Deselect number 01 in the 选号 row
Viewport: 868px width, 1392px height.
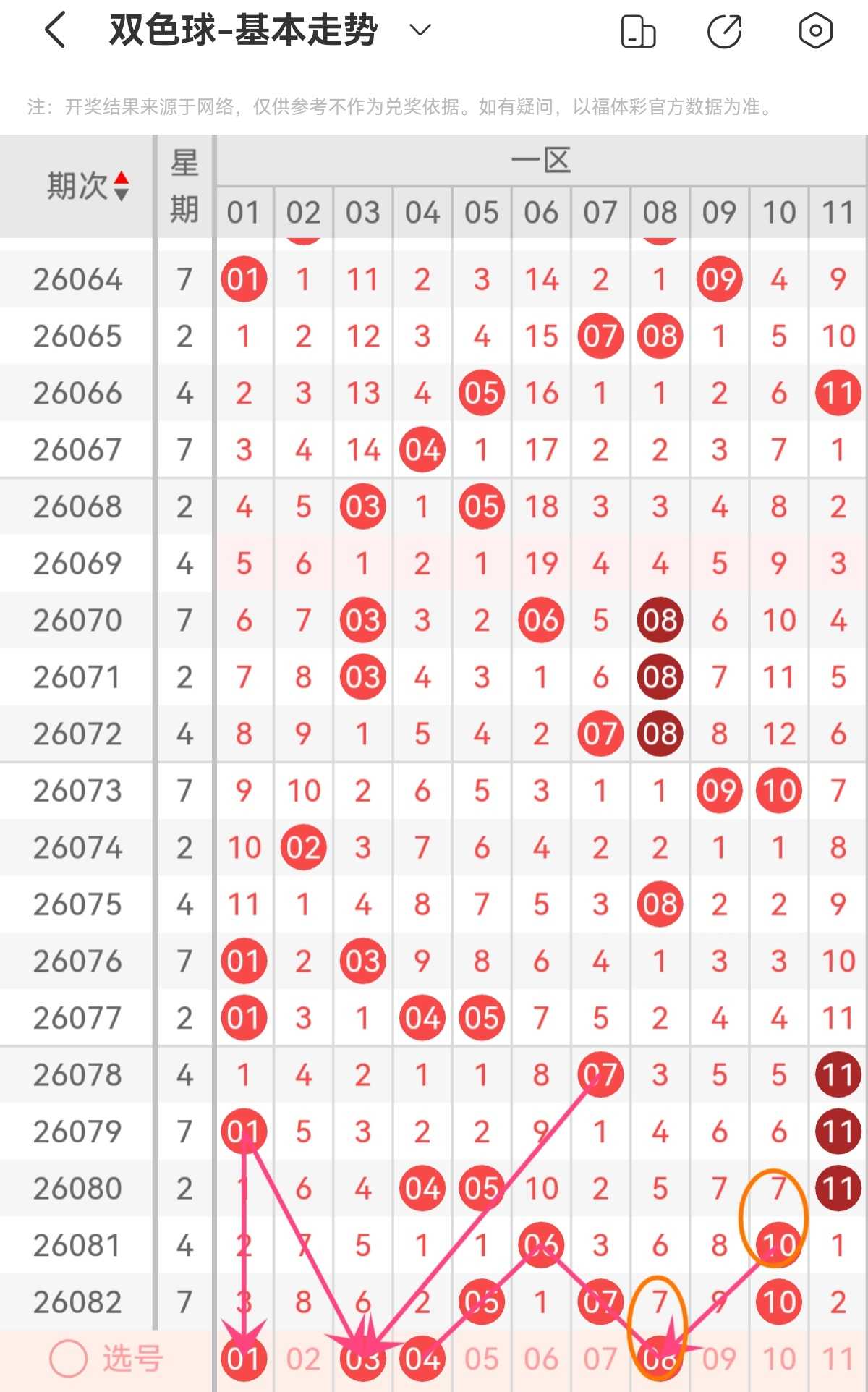(244, 1359)
